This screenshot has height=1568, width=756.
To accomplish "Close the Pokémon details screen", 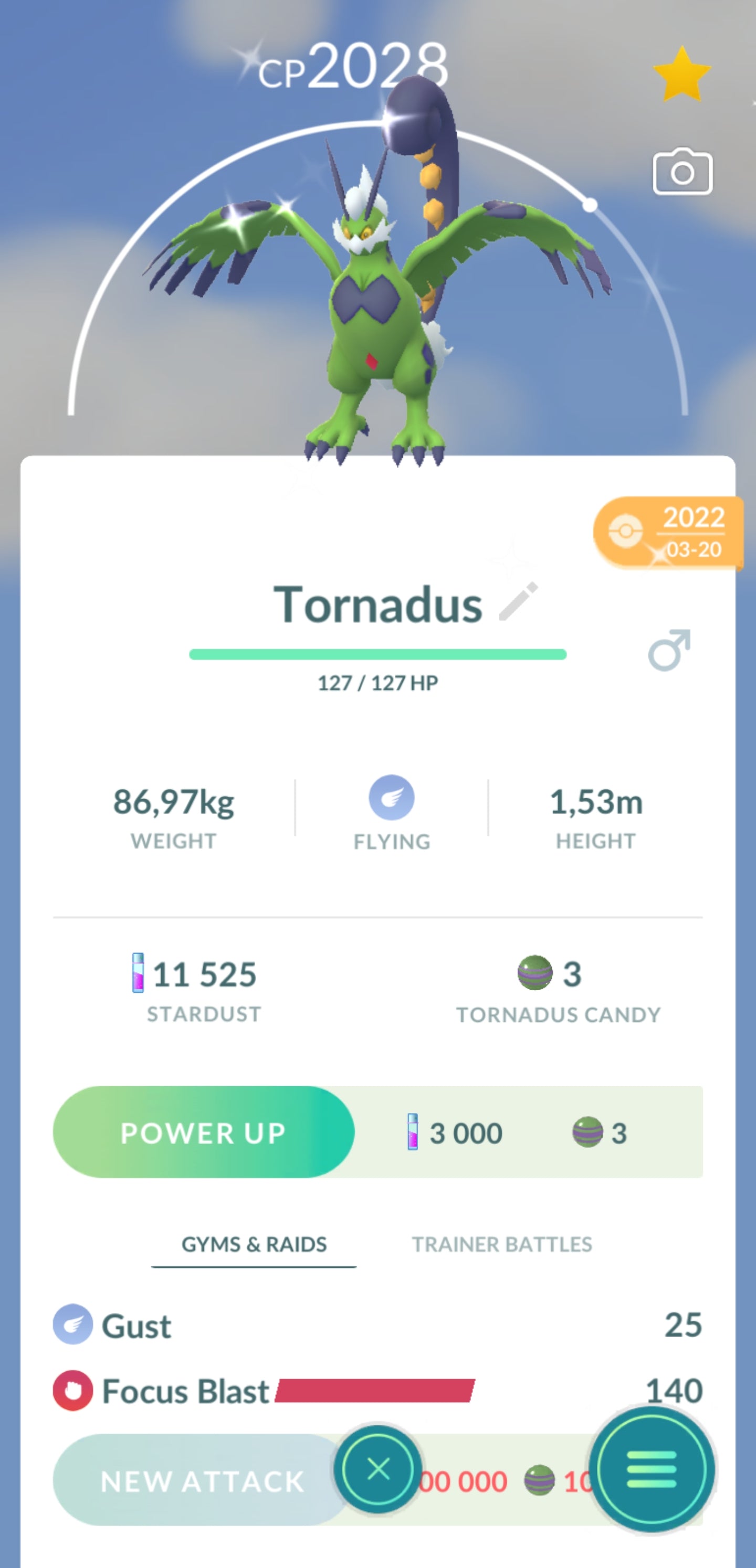I will 379,1469.
